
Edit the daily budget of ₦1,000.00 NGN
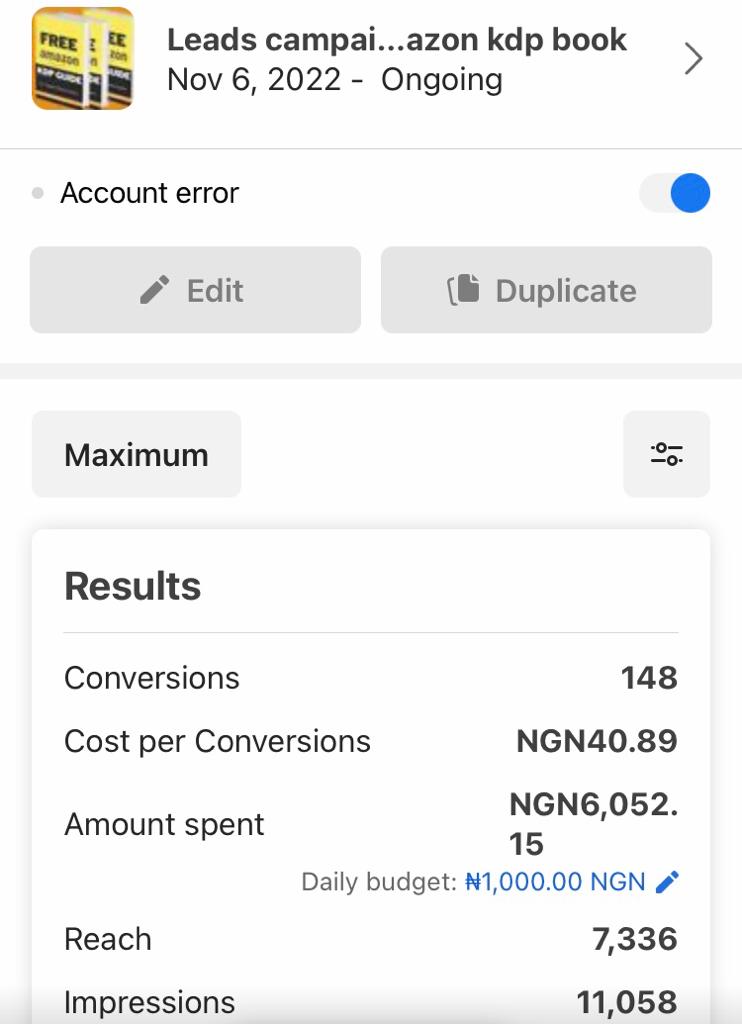667,882
